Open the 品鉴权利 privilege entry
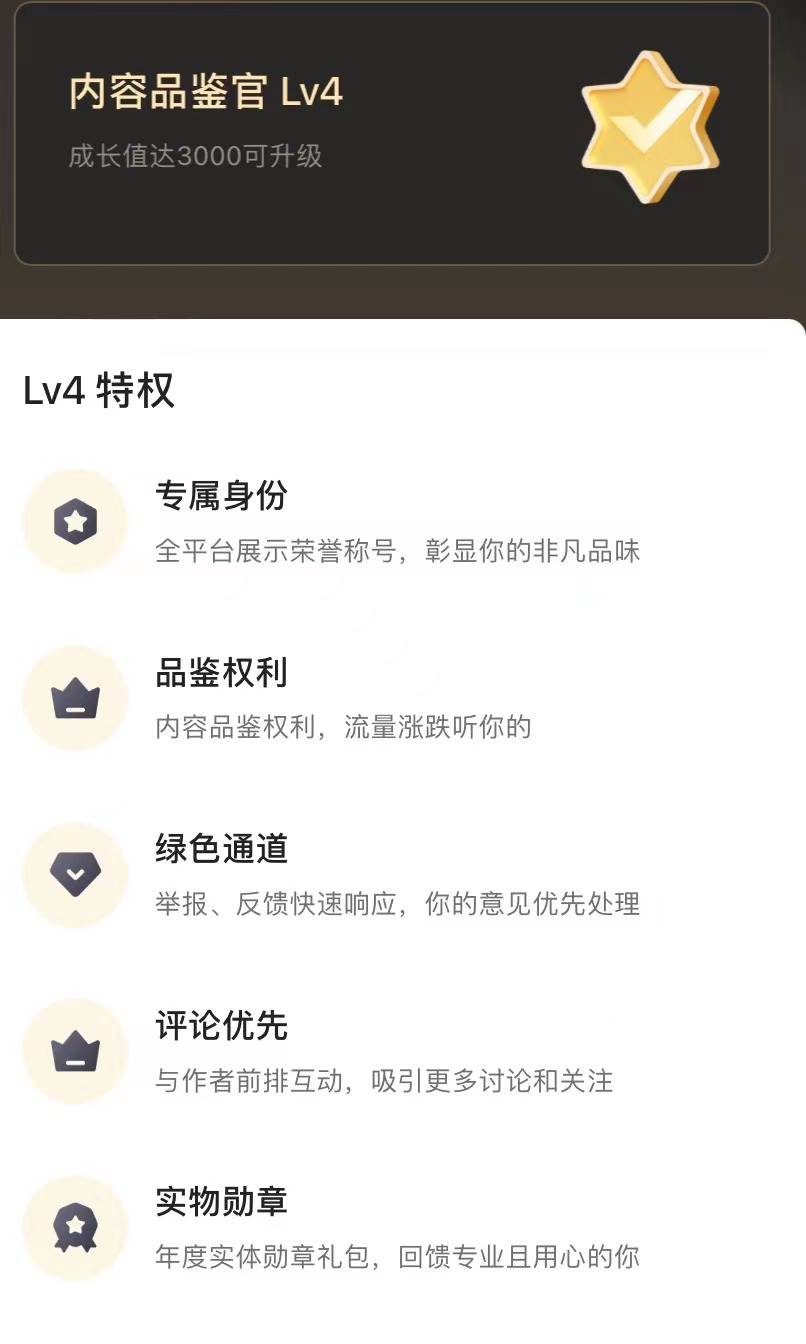 coord(222,673)
